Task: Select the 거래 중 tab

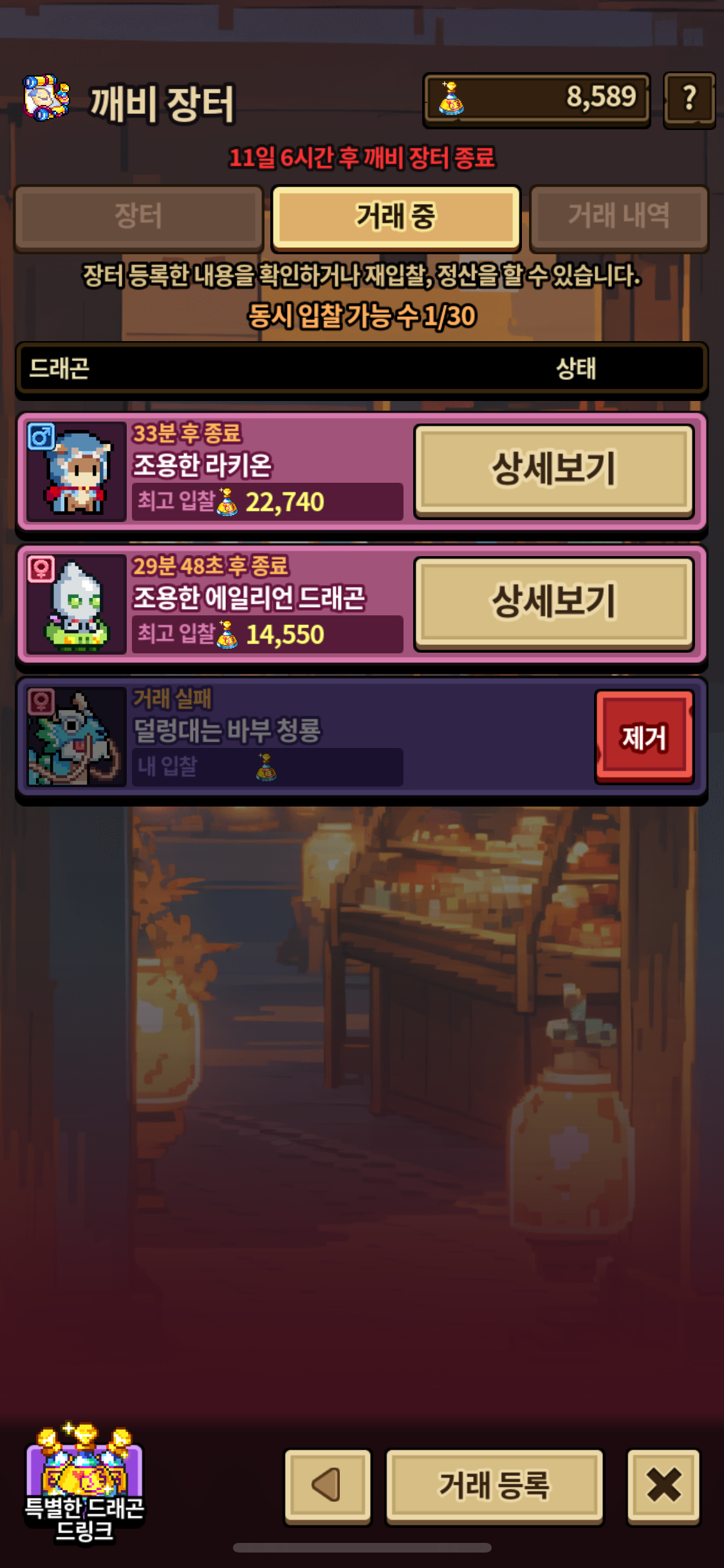Action: click(x=396, y=217)
